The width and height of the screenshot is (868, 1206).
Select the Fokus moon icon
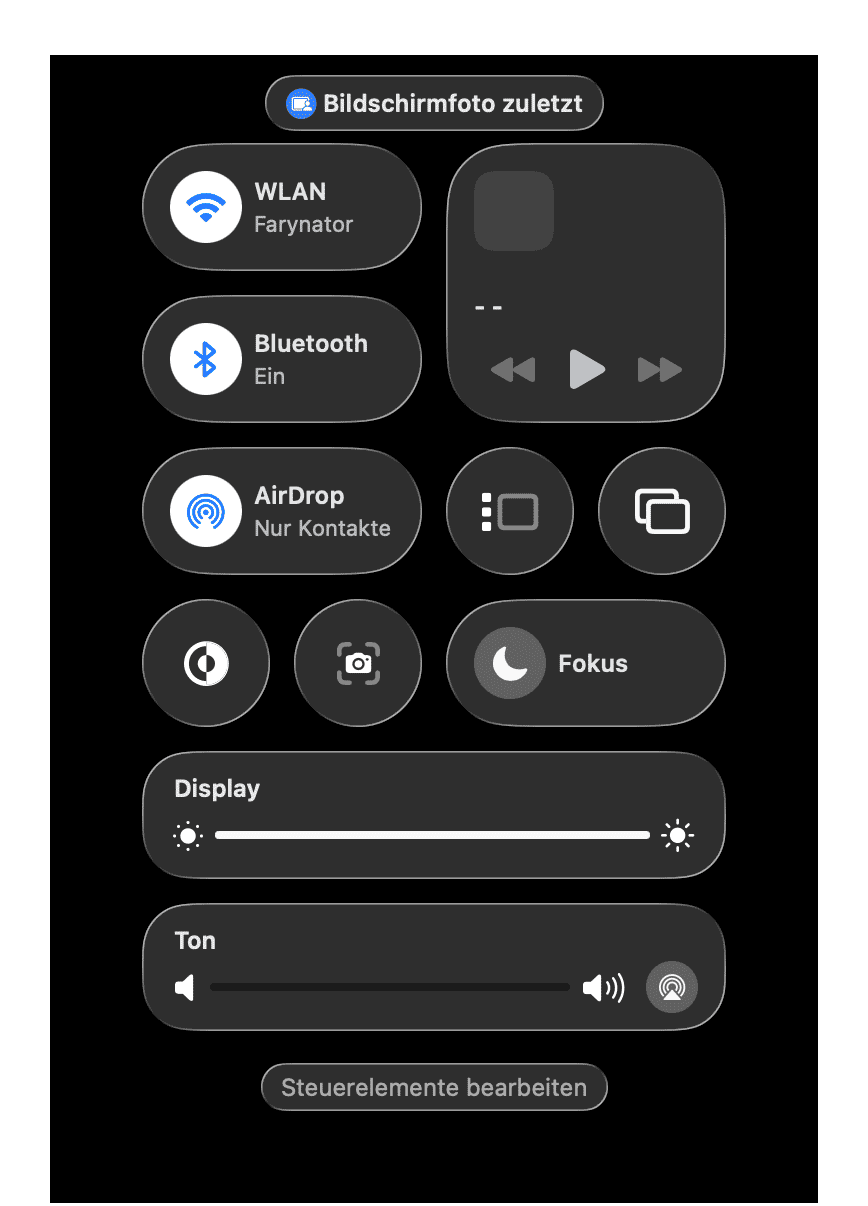[509, 663]
